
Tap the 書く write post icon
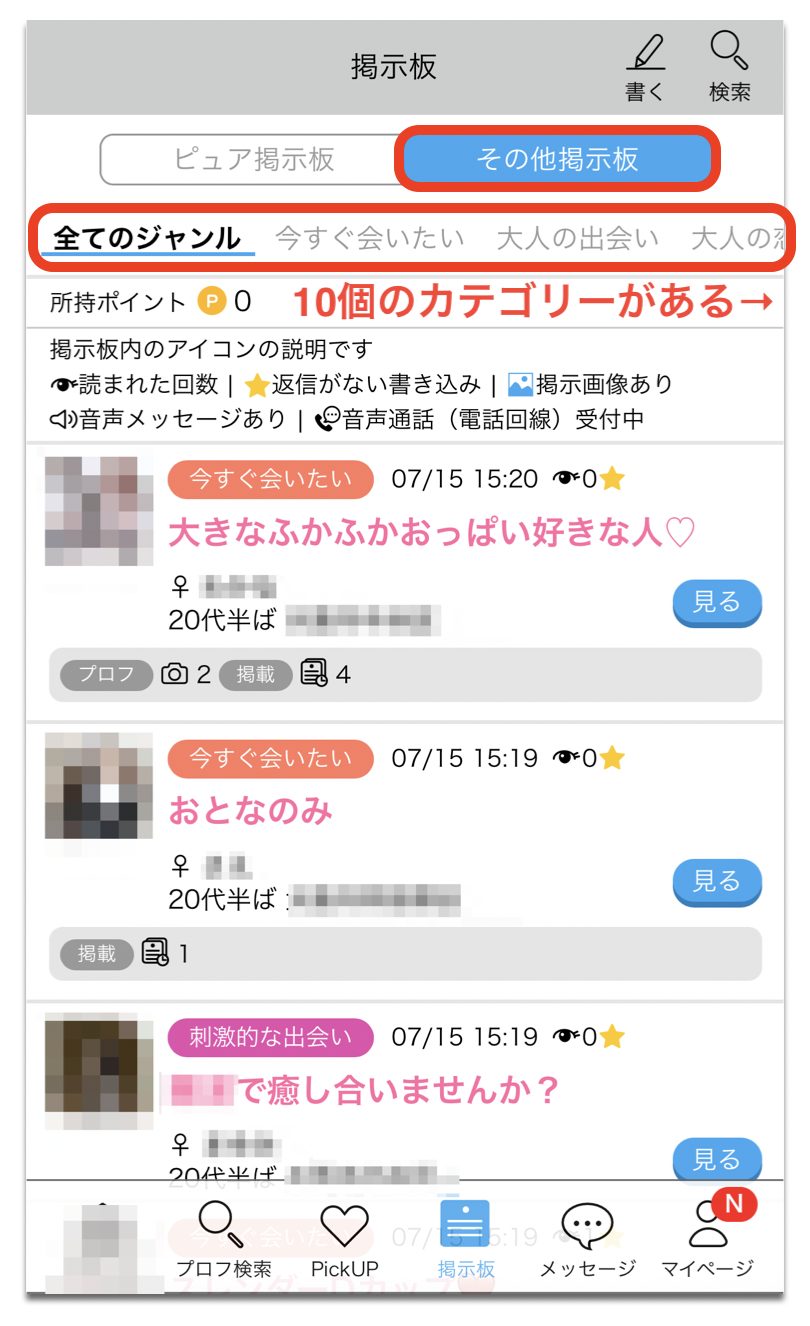645,66
